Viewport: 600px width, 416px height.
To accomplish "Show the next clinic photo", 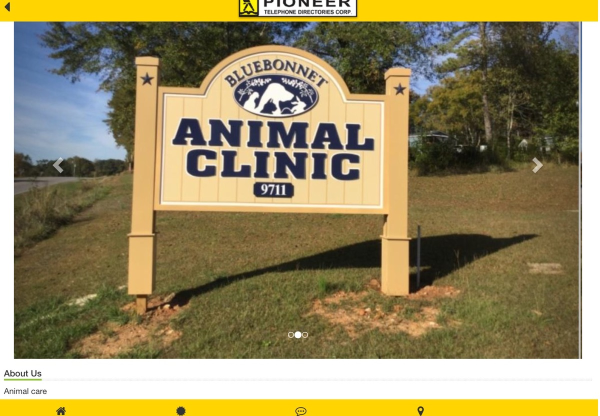I will click(537, 166).
